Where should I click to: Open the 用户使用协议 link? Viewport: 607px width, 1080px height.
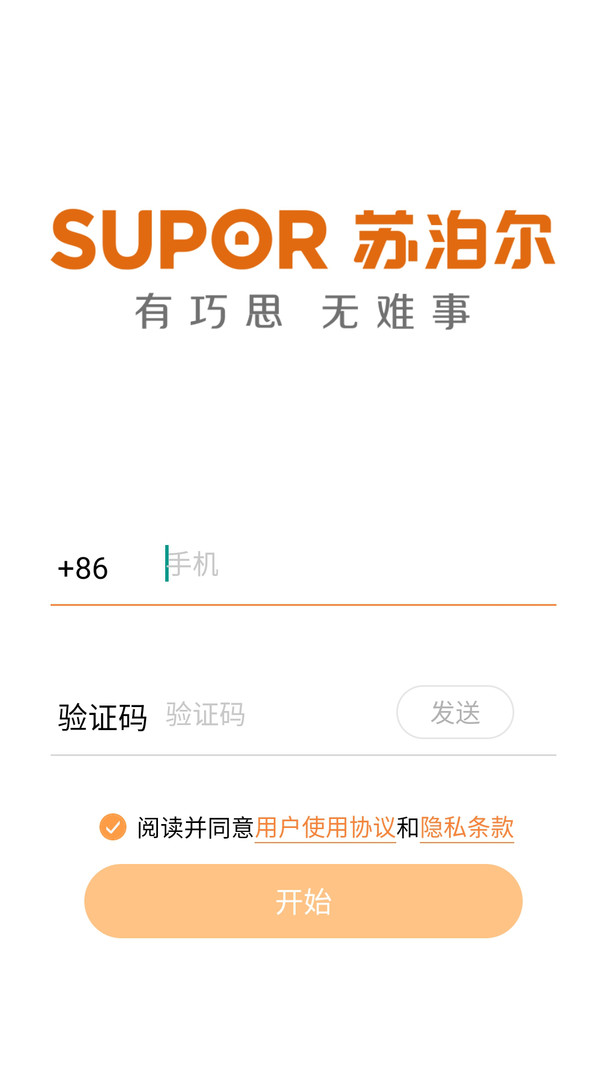pyautogui.click(x=325, y=827)
